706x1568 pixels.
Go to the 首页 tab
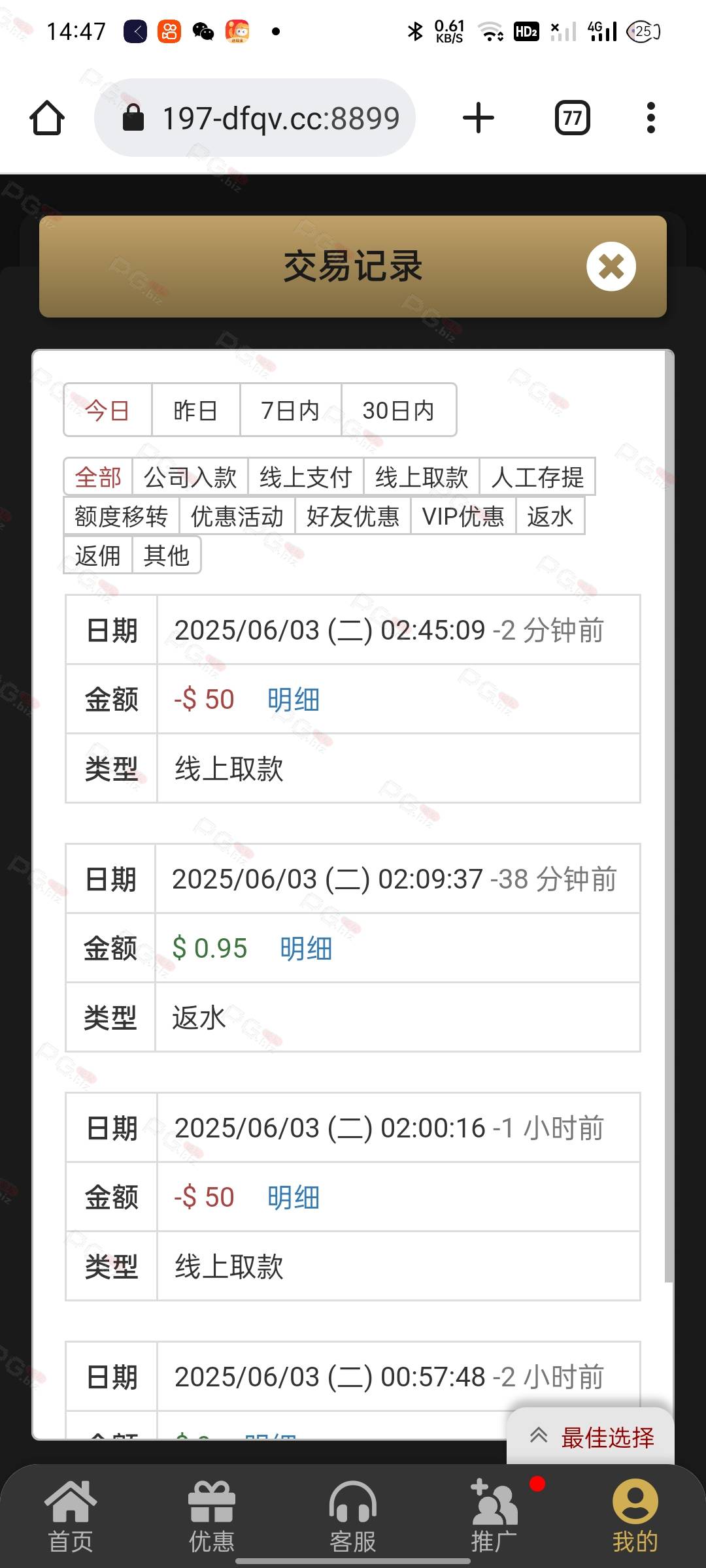(x=71, y=1516)
